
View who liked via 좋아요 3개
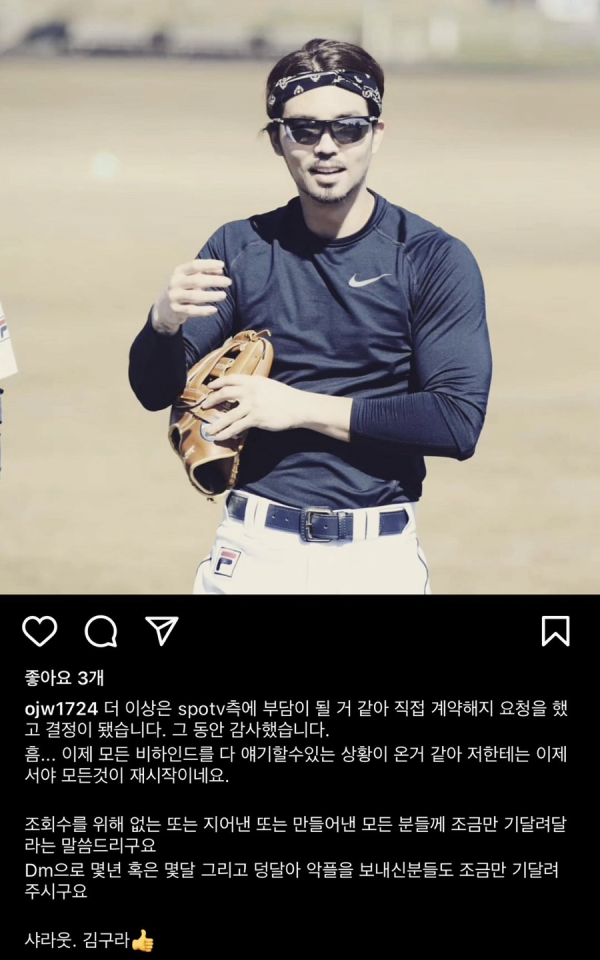(64, 678)
